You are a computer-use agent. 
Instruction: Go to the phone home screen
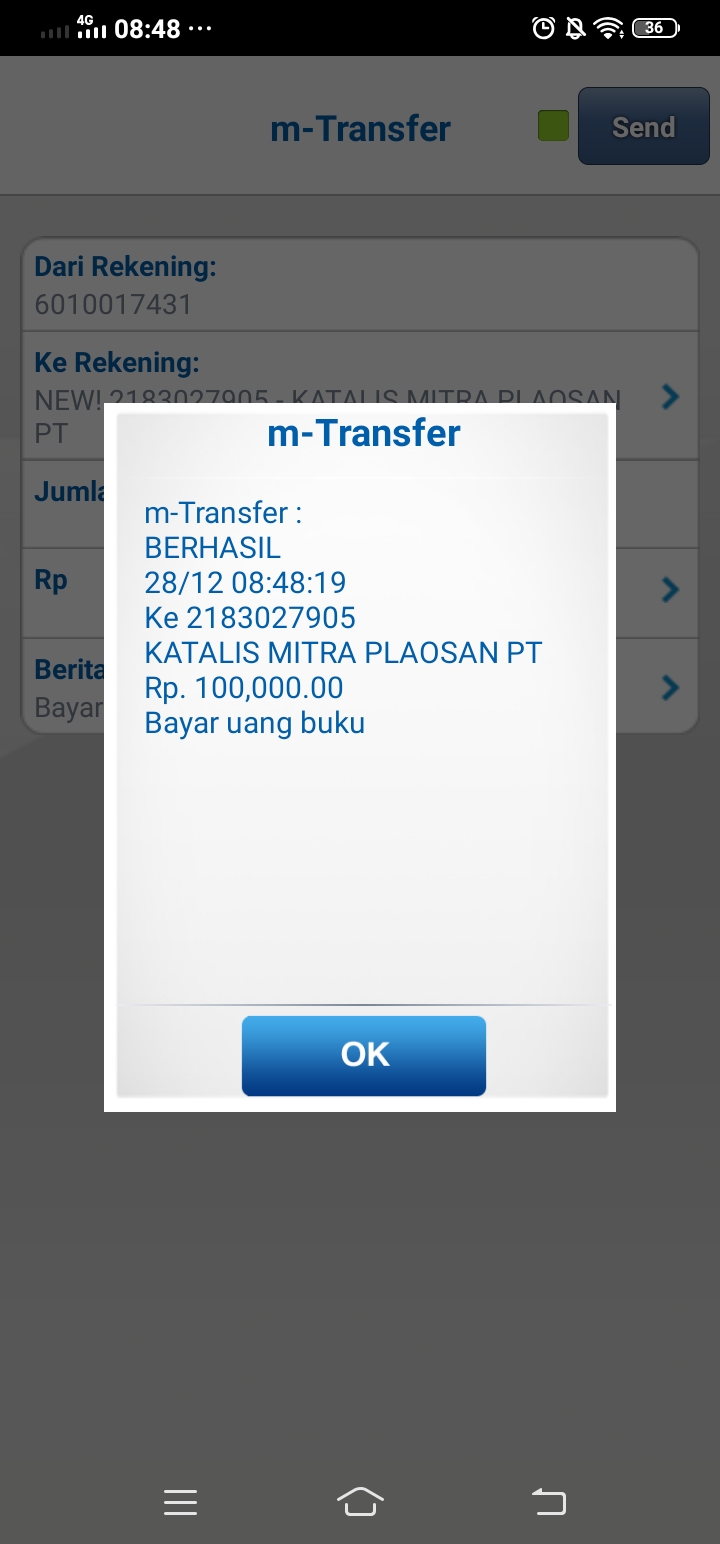(x=361, y=1502)
